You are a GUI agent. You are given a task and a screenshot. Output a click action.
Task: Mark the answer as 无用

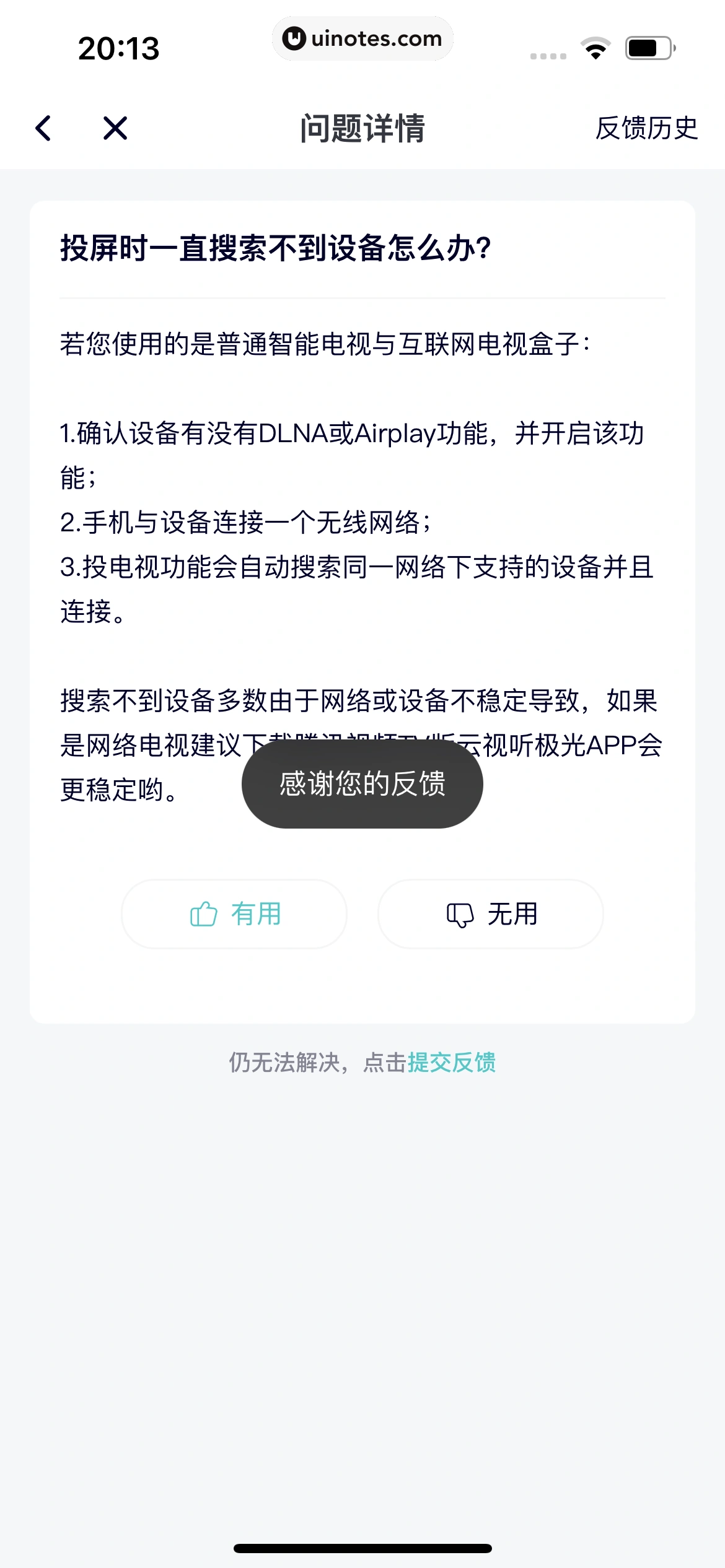tap(491, 914)
